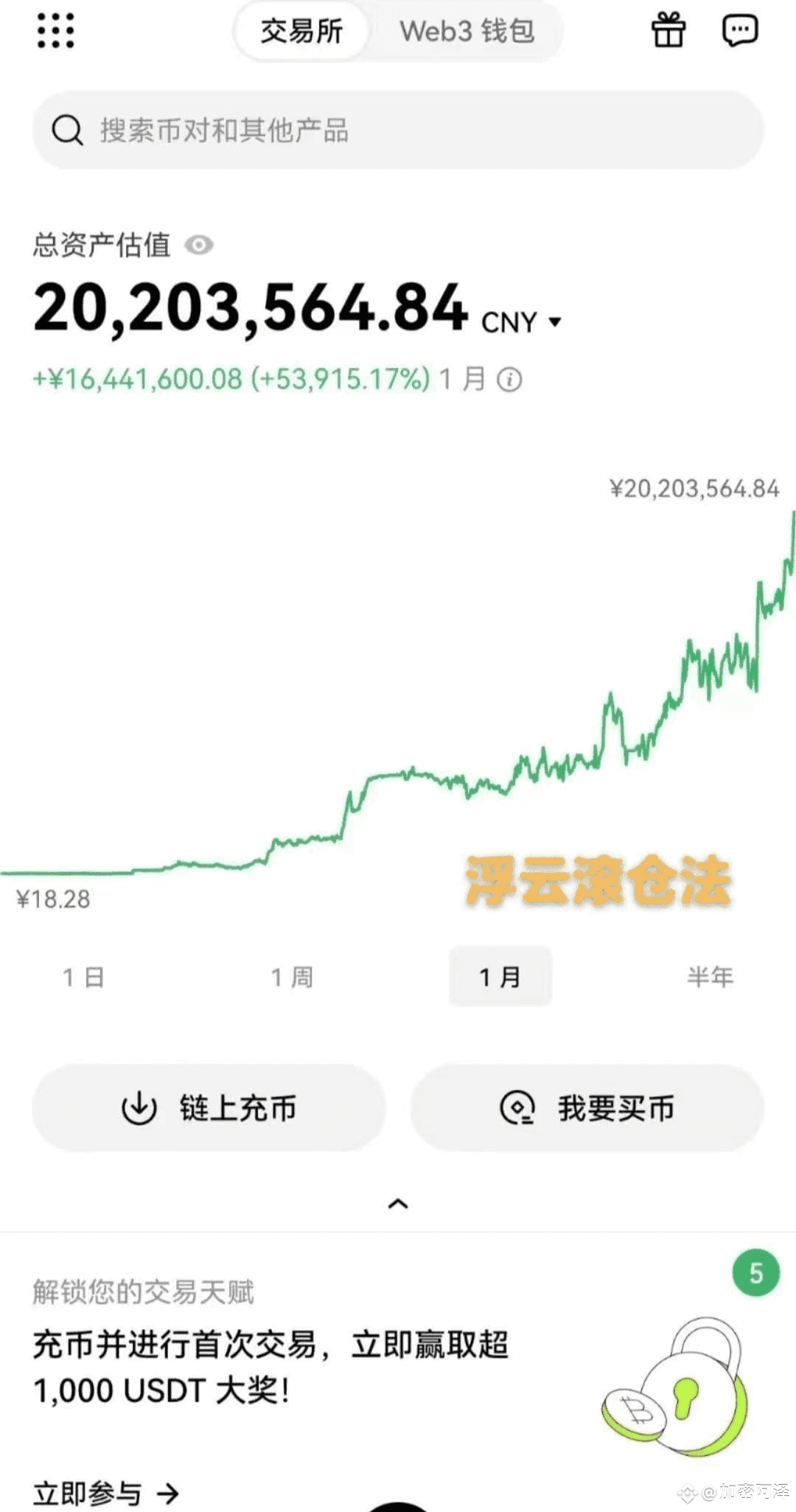Screen dimensions: 796x1512
Task: Tap the 我要买币 button
Action: (x=587, y=1108)
